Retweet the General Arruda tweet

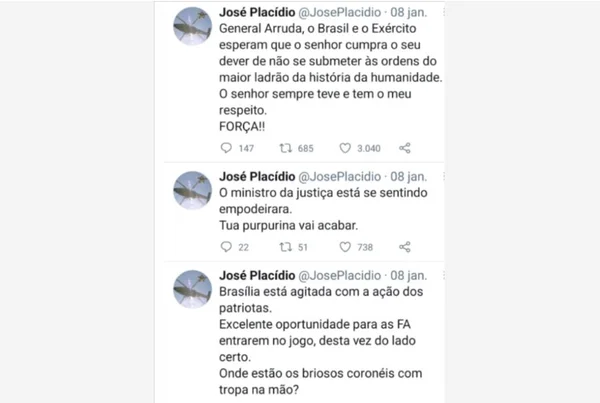(284, 147)
